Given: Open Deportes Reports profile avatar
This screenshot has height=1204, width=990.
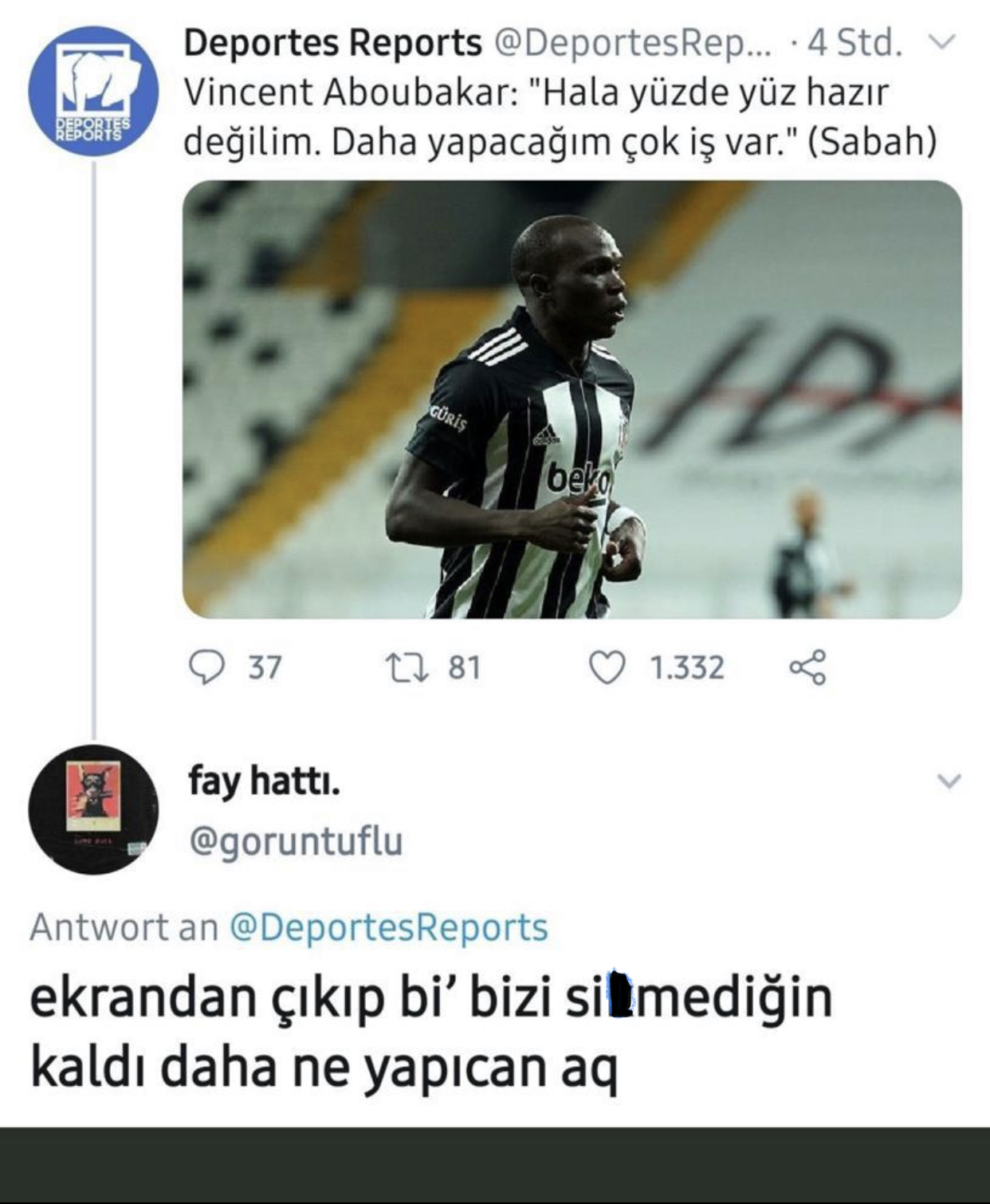Looking at the screenshot, I should coord(93,90).
